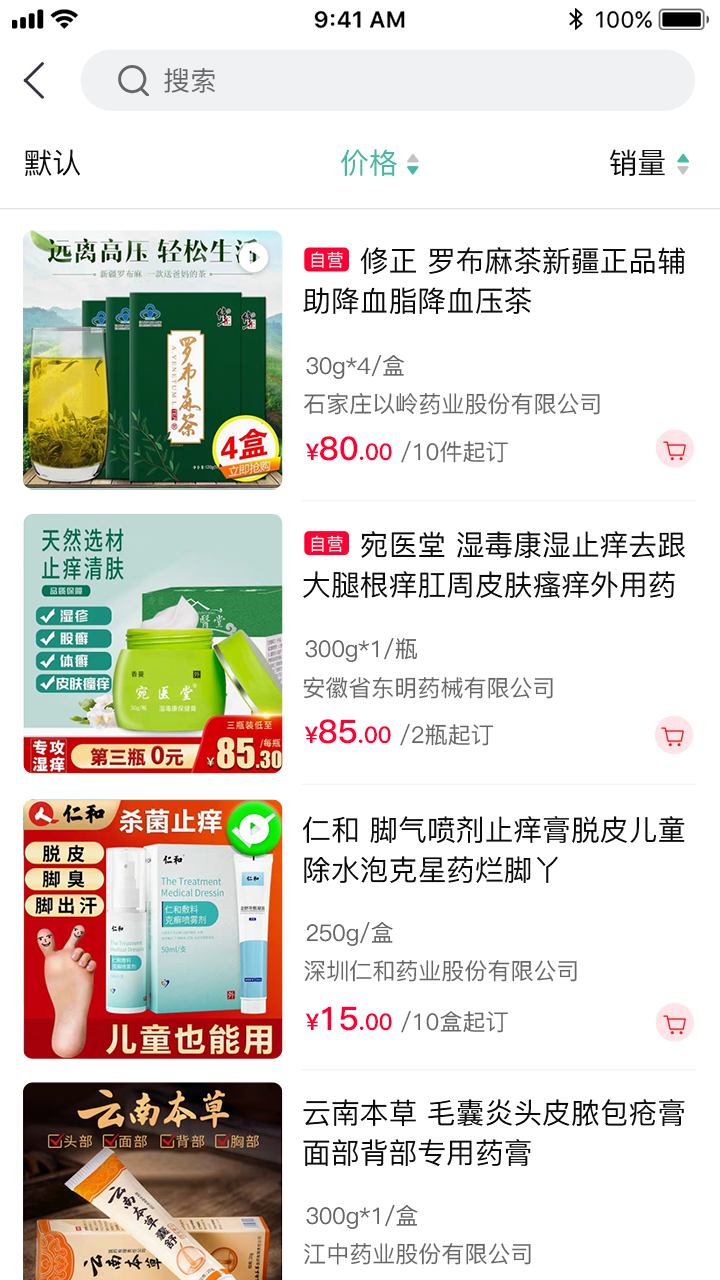Open the 宛医堂 湿毒康湿止痒 listing title

494,565
